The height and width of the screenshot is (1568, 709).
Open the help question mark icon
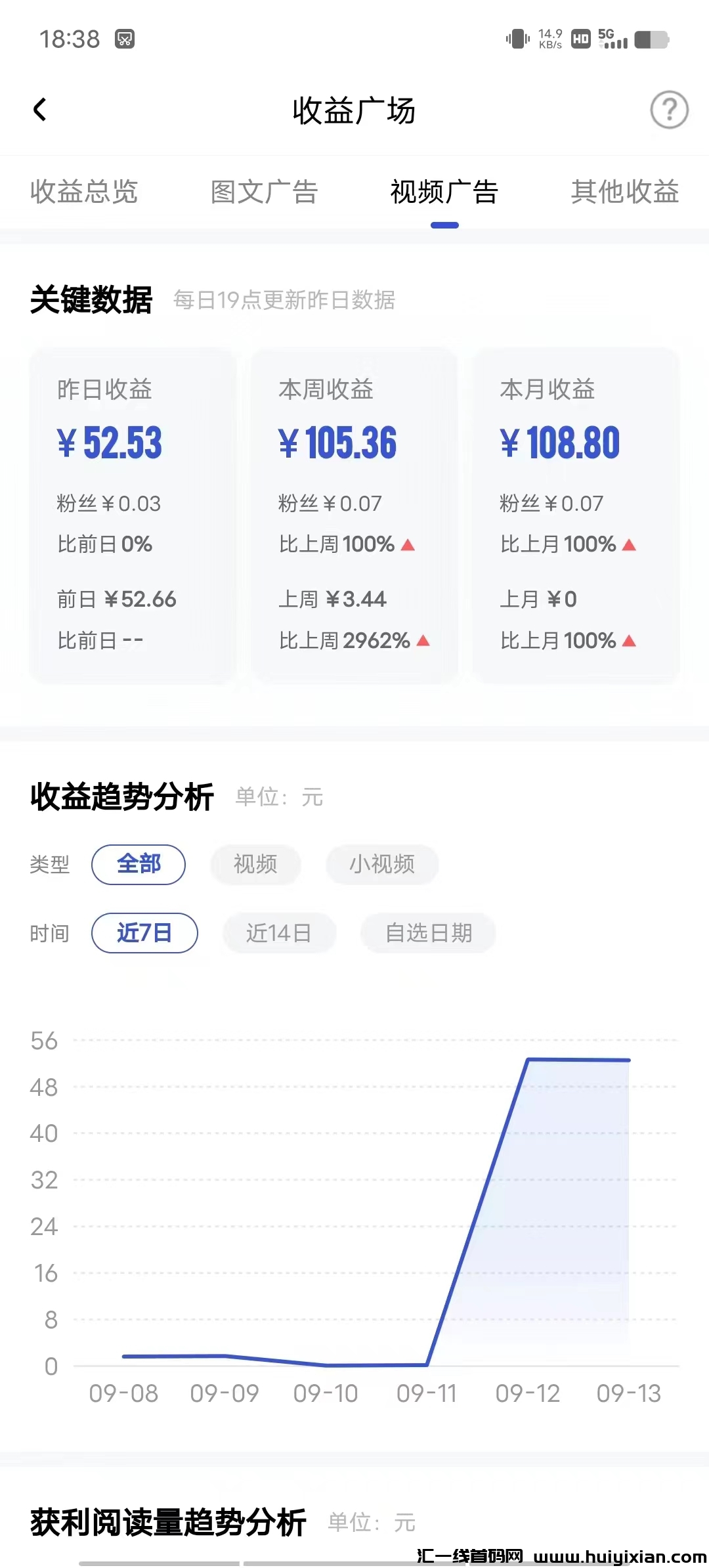point(668,110)
